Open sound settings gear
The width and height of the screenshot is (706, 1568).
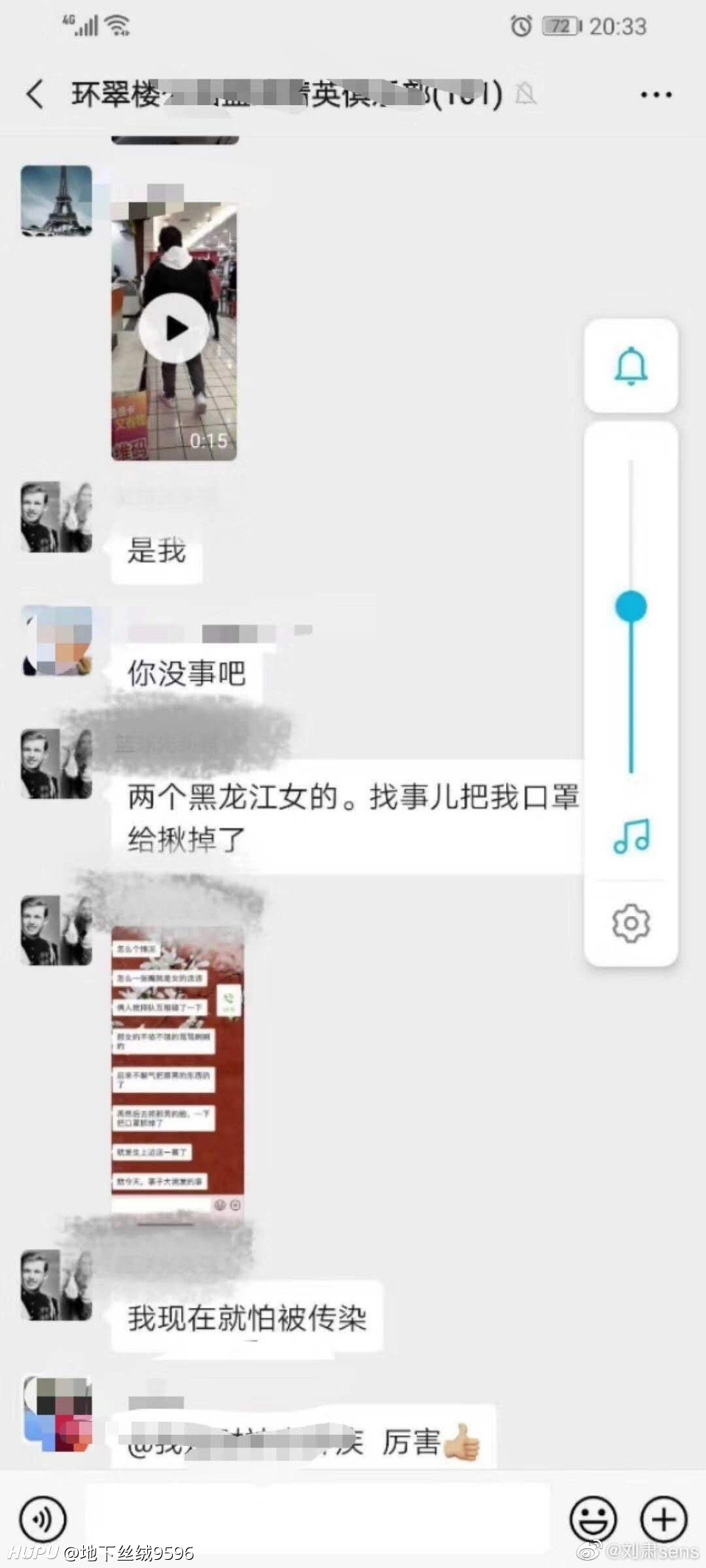(631, 923)
